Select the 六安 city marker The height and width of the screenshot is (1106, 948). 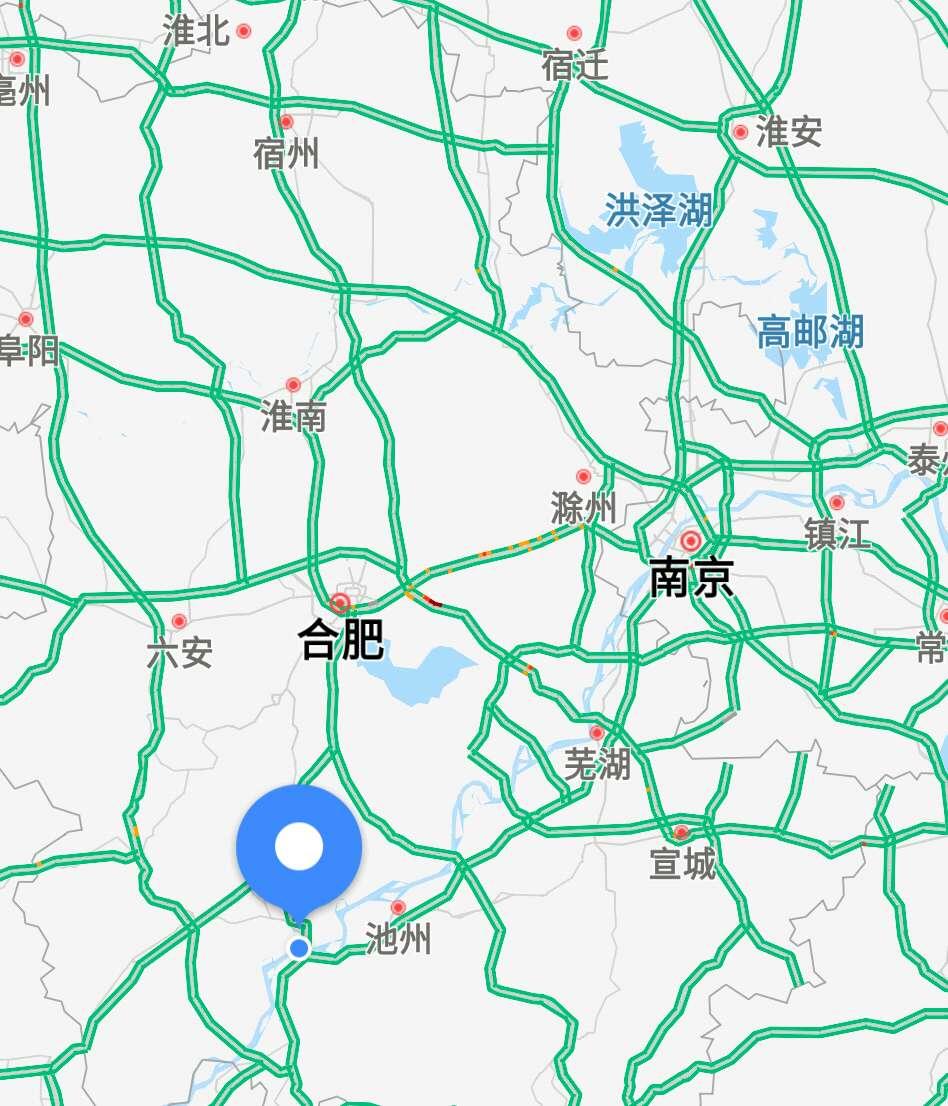(x=179, y=622)
